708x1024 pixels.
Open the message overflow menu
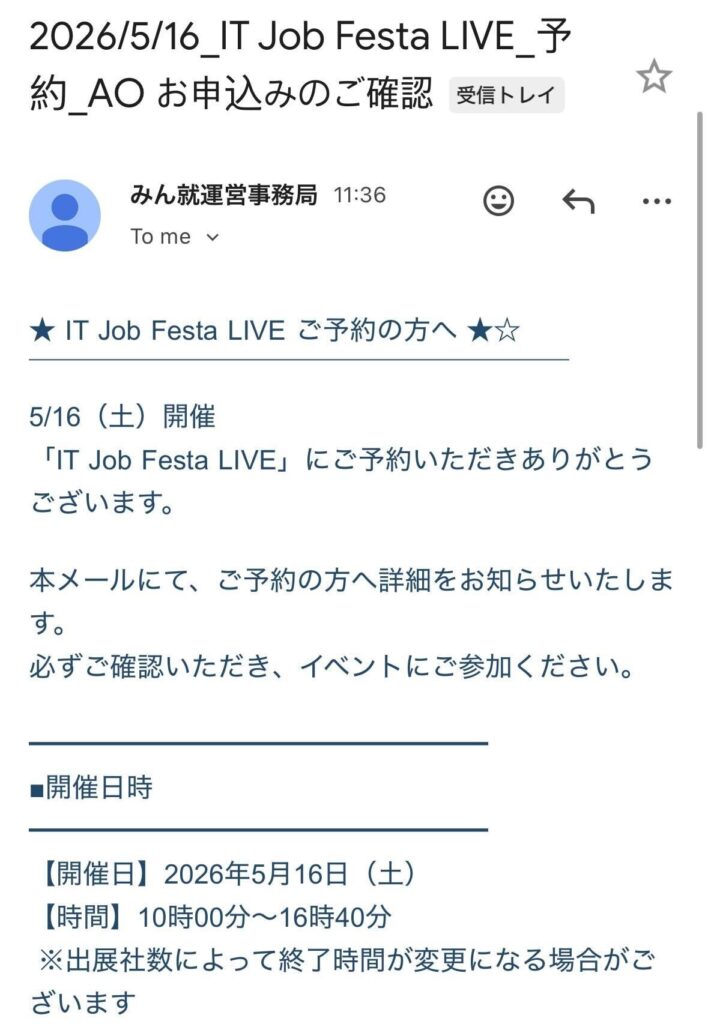click(656, 201)
